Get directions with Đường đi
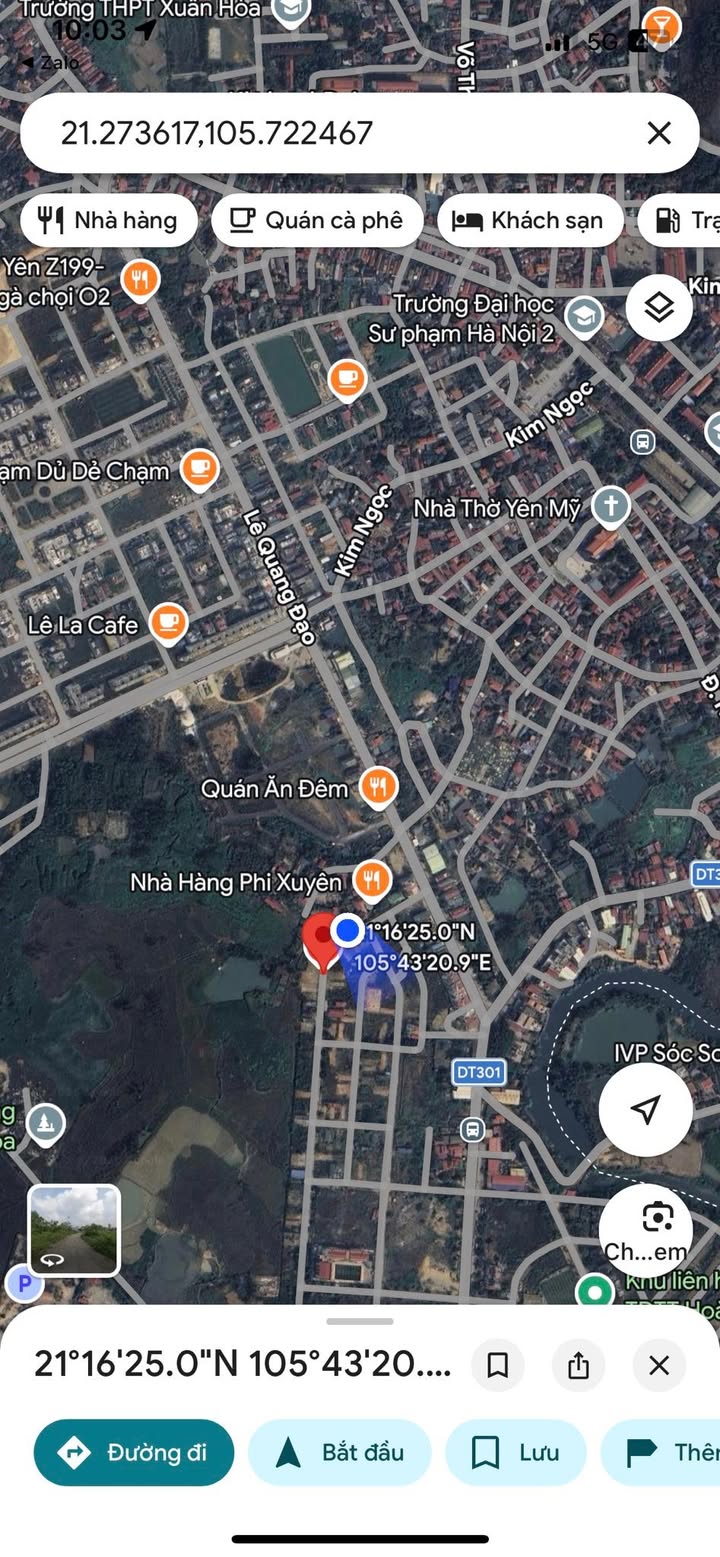Image resolution: width=720 pixels, height=1557 pixels. pos(134,1452)
